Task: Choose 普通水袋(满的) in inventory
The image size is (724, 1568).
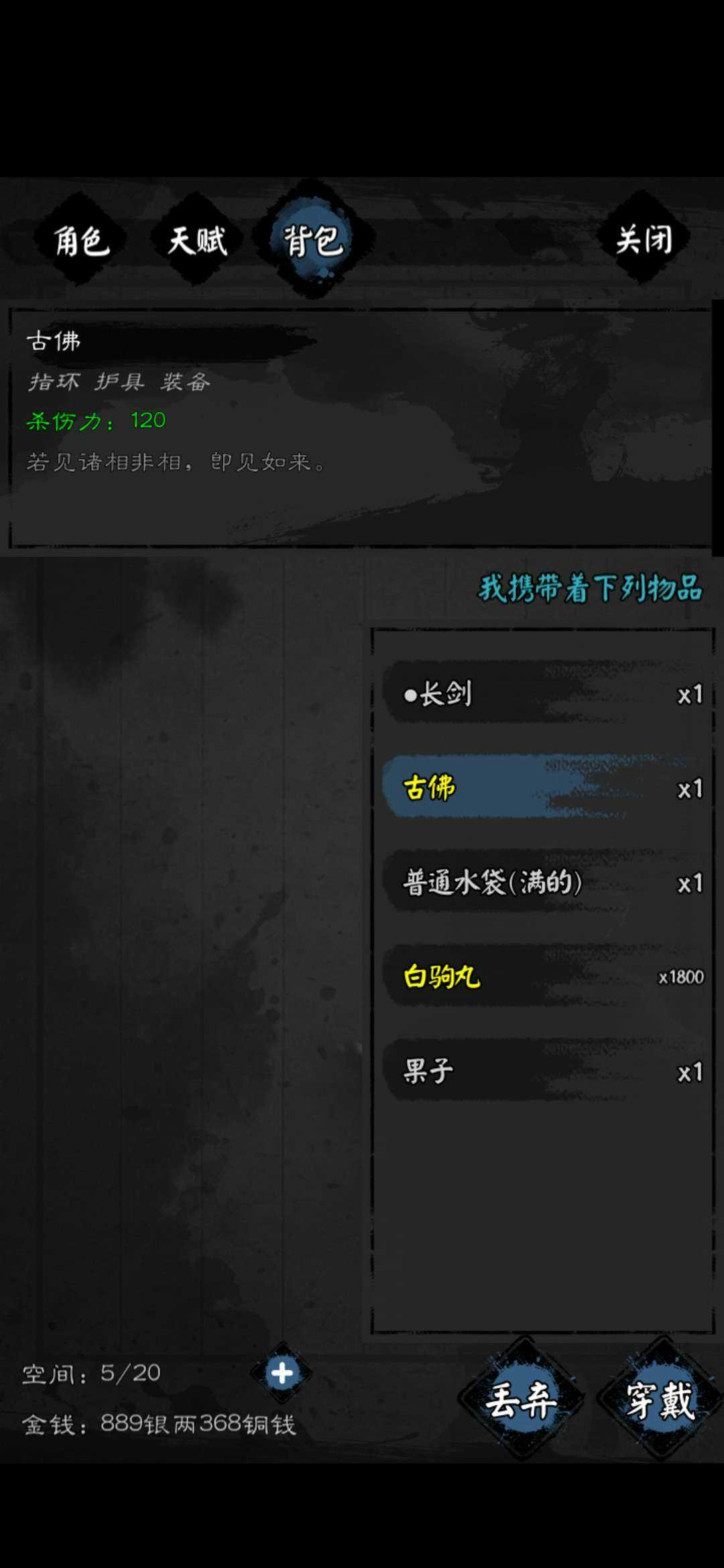Action: click(x=543, y=883)
